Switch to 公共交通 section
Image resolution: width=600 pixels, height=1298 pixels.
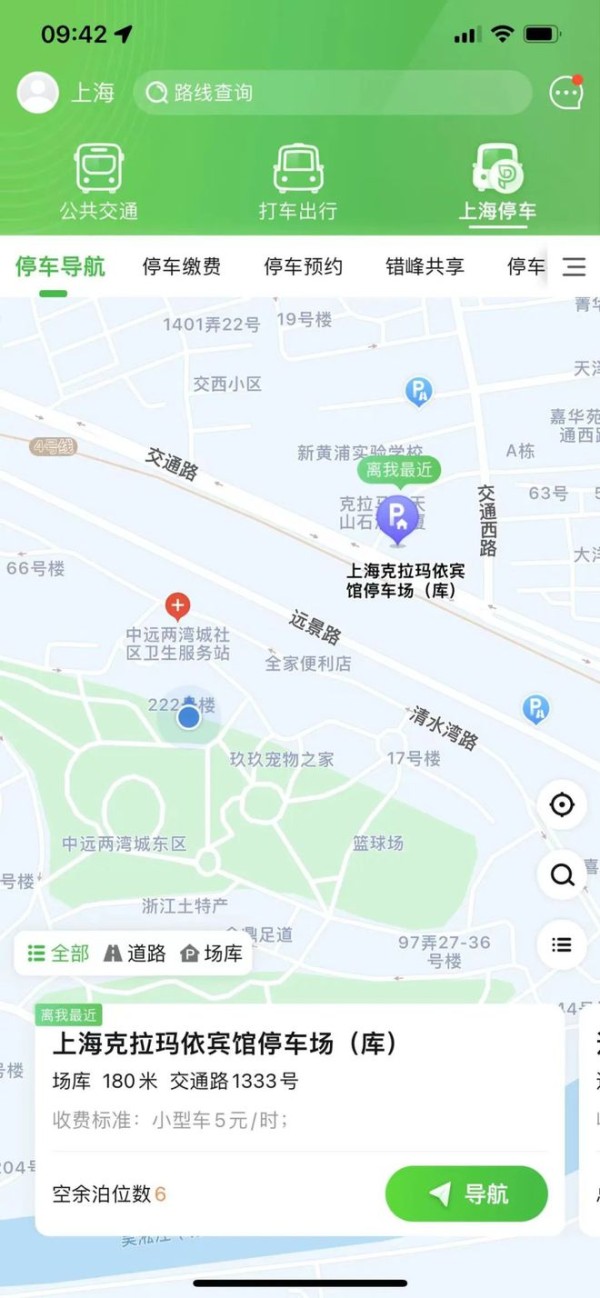pyautogui.click(x=98, y=183)
